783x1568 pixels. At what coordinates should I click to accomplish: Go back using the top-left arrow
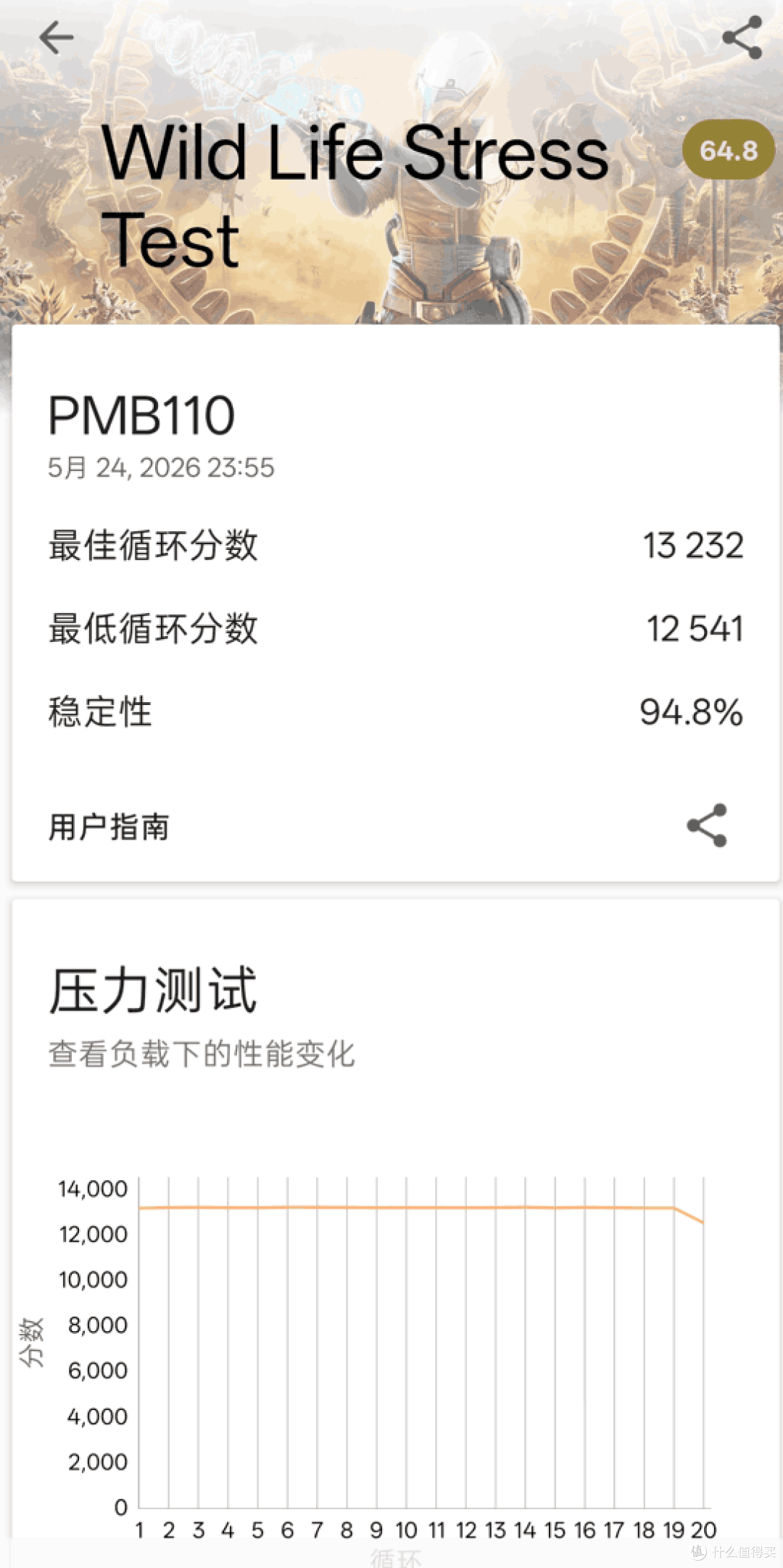(x=57, y=38)
